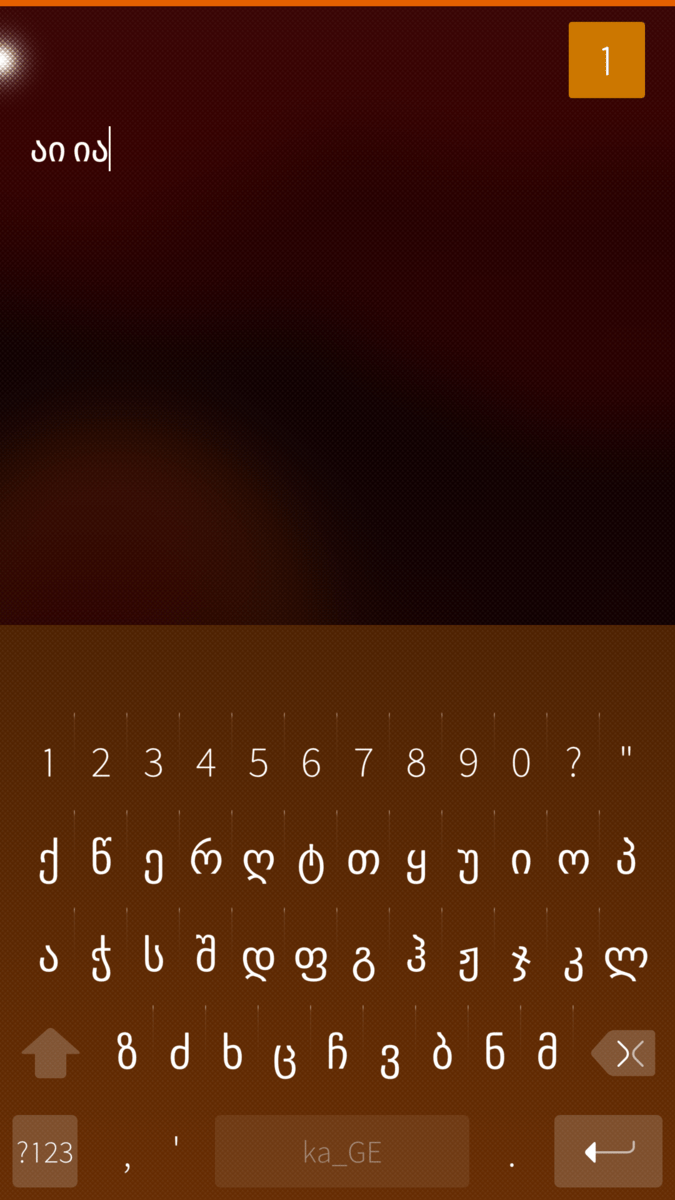Type the number 0 key
Image resolution: width=675 pixels, height=1200 pixels.
(x=521, y=764)
